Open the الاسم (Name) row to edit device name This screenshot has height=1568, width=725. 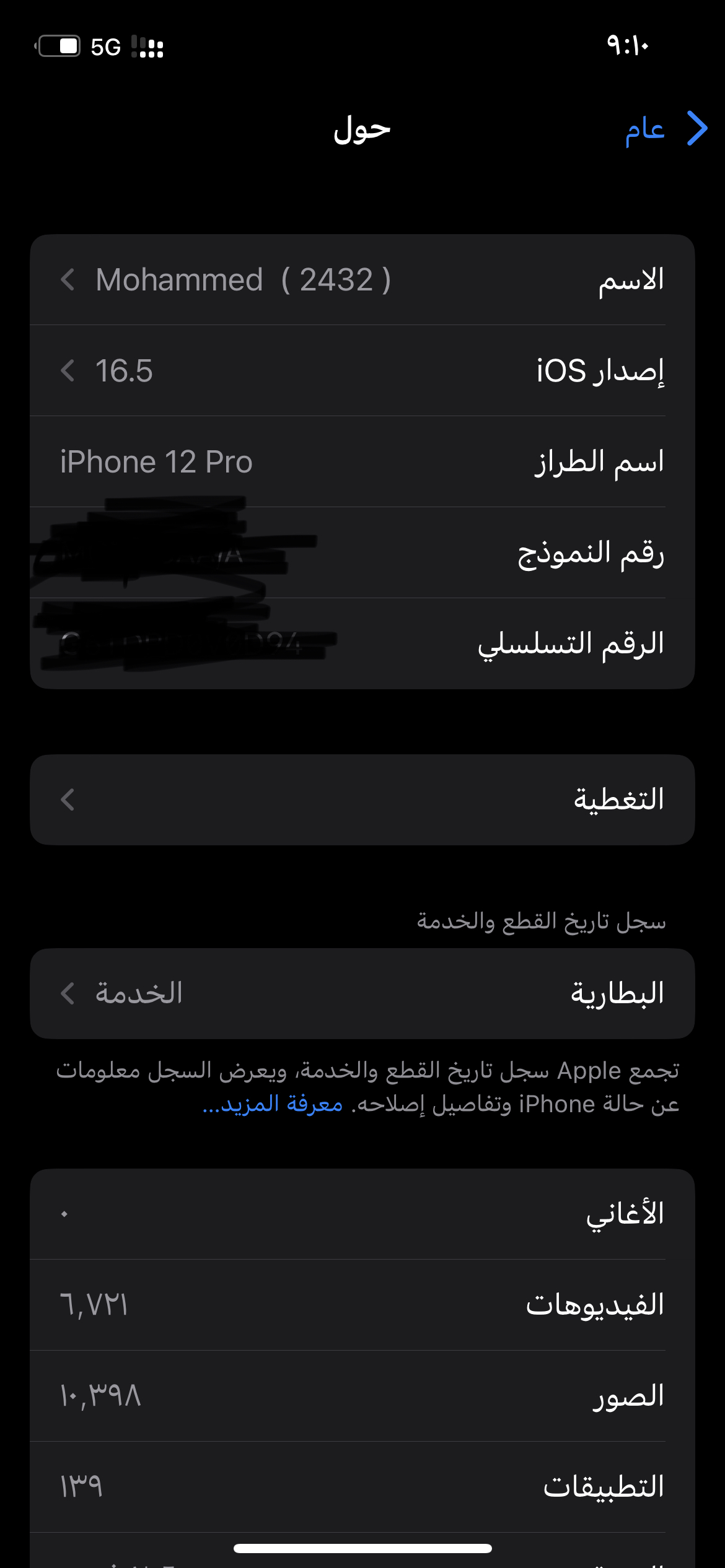click(362, 280)
